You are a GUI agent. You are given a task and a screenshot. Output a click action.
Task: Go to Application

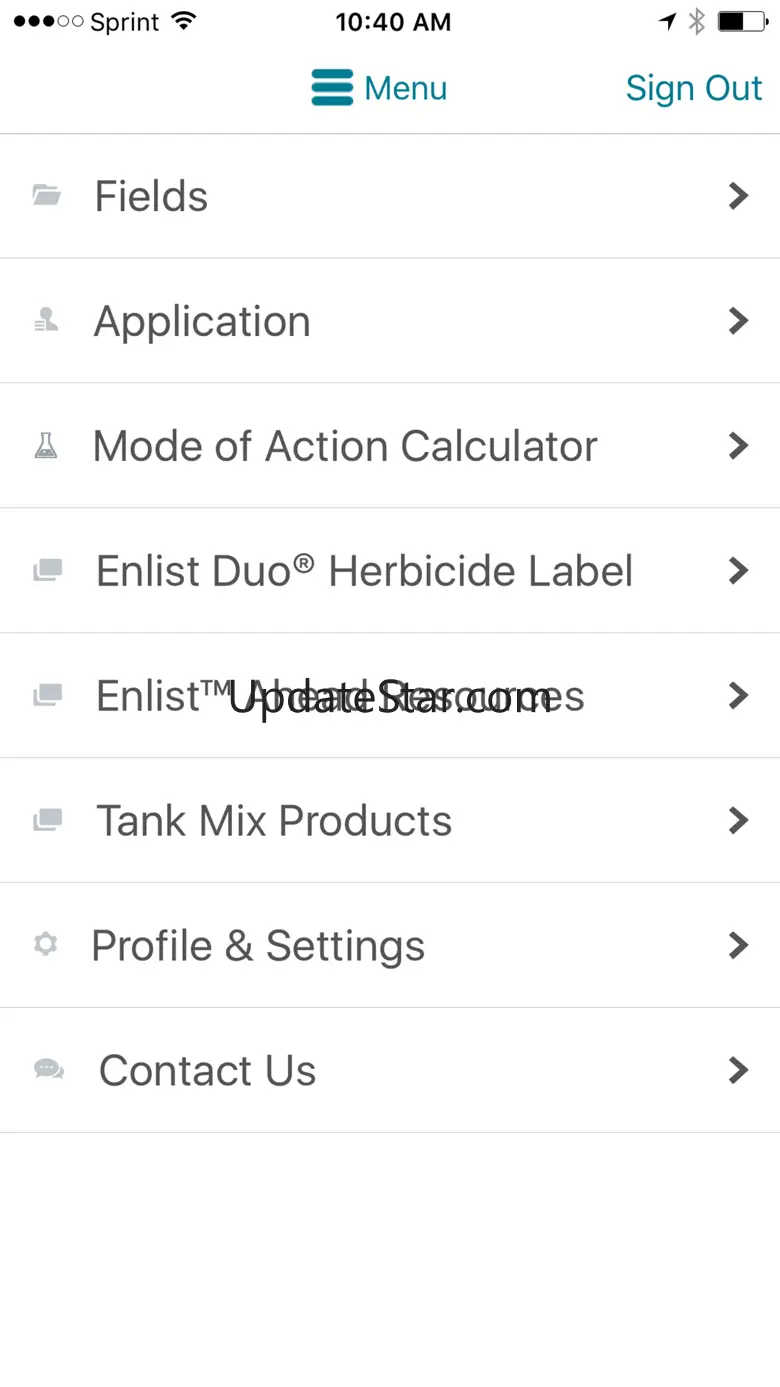click(389, 321)
